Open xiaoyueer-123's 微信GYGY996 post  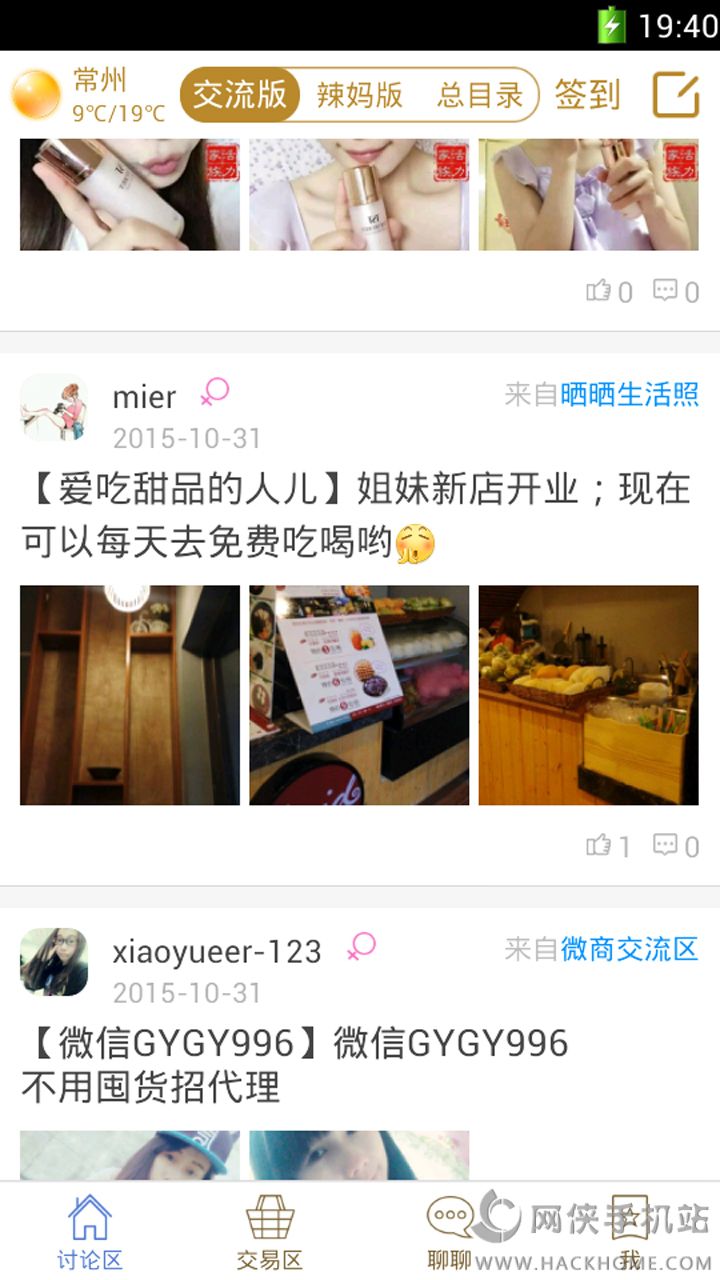point(295,1065)
